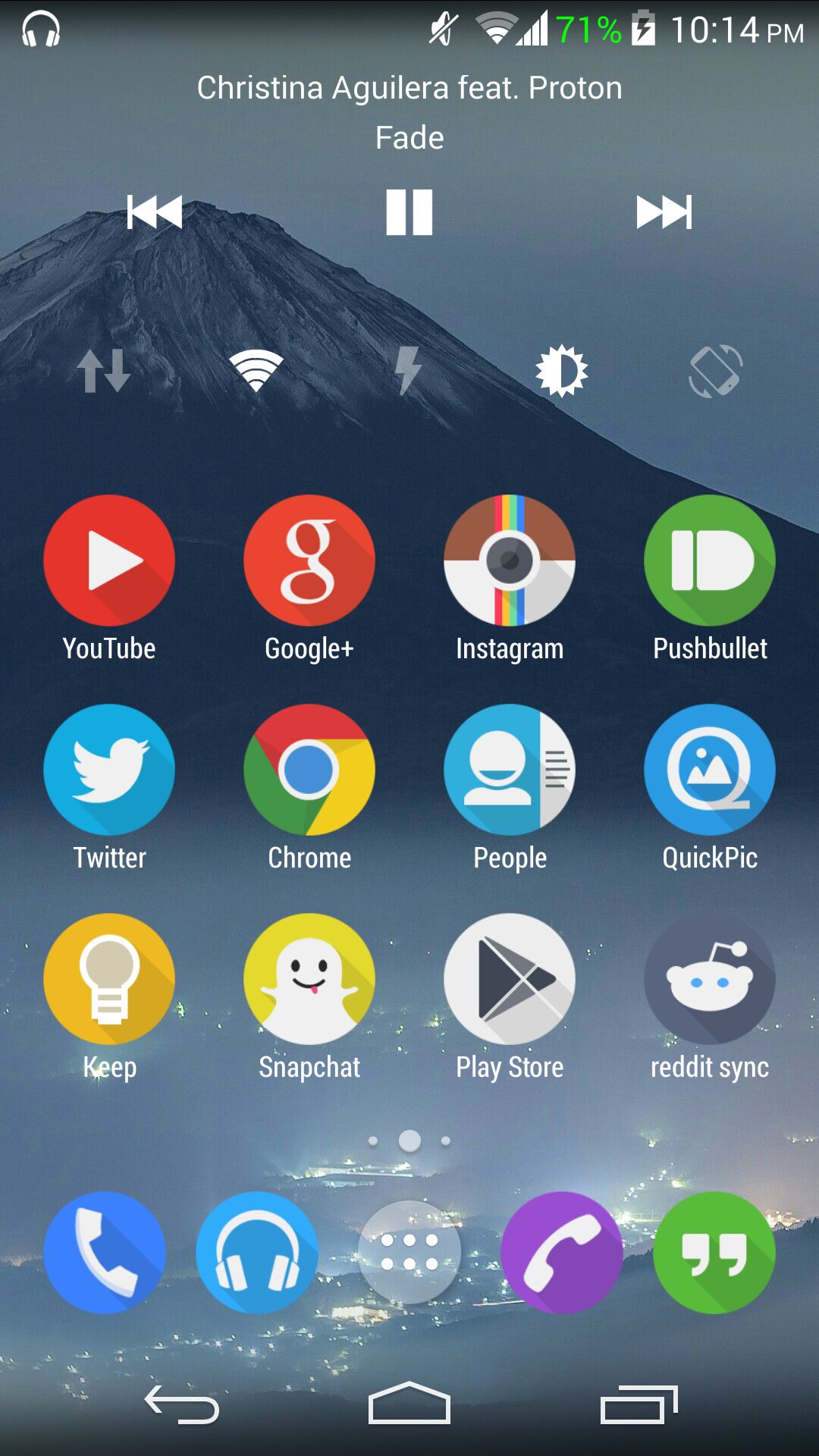This screenshot has width=819, height=1456.
Task: Toggle Wi-Fi in the quick settings widget
Action: pyautogui.click(x=256, y=370)
